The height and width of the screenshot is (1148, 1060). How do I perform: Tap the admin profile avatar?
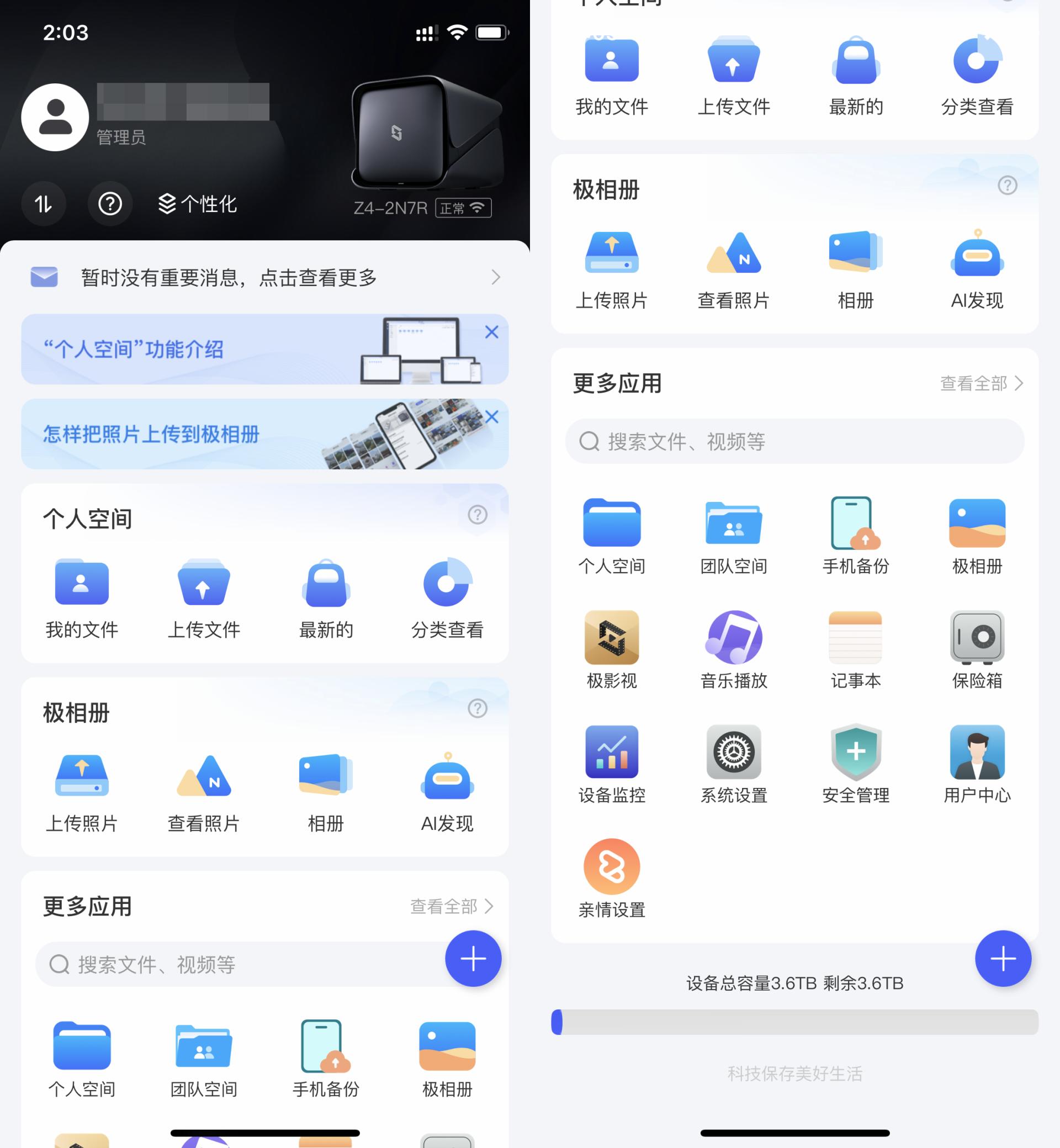tap(55, 118)
